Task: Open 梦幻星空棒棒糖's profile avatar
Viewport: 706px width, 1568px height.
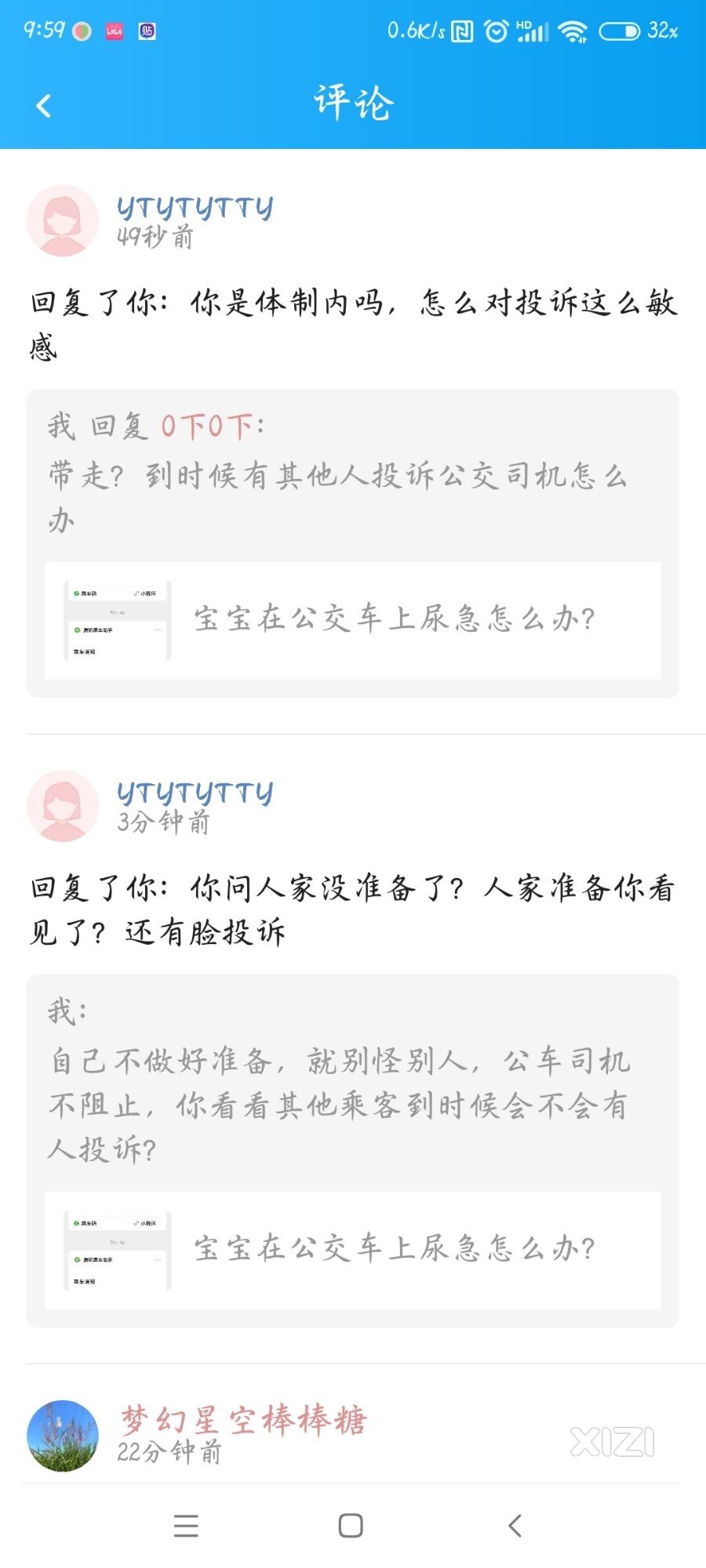Action: [x=63, y=1436]
